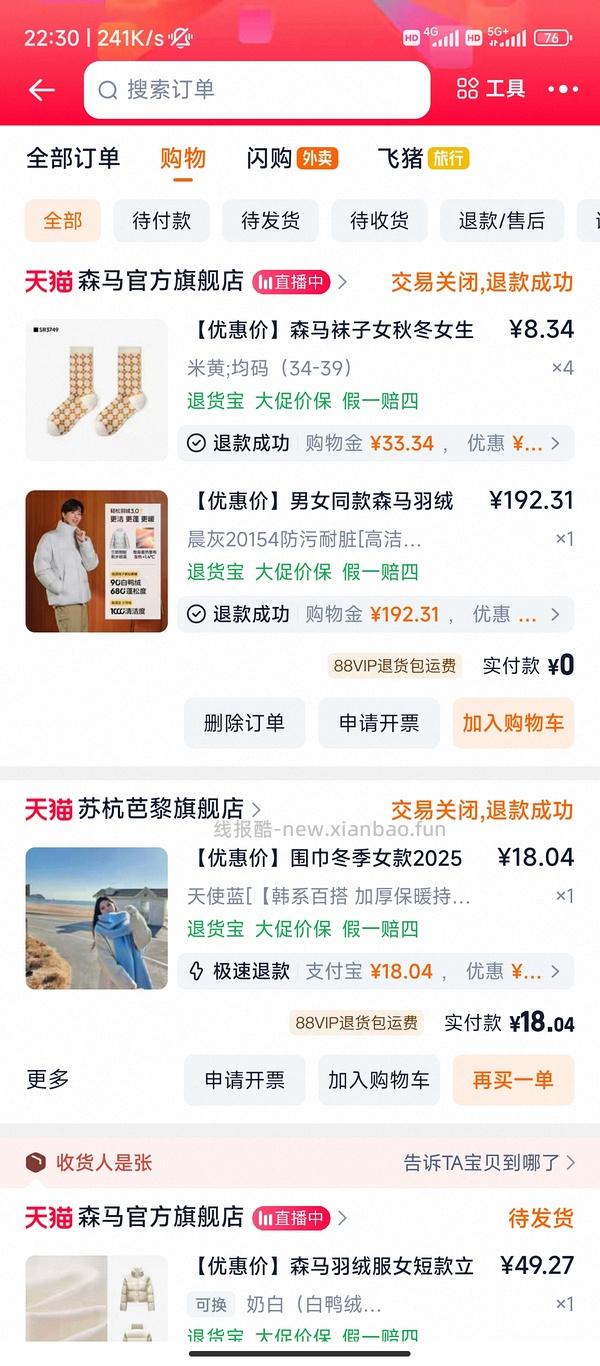Tap 加入购物车 on the 森马 refunded order
The height and width of the screenshot is (1366, 600).
point(513,723)
